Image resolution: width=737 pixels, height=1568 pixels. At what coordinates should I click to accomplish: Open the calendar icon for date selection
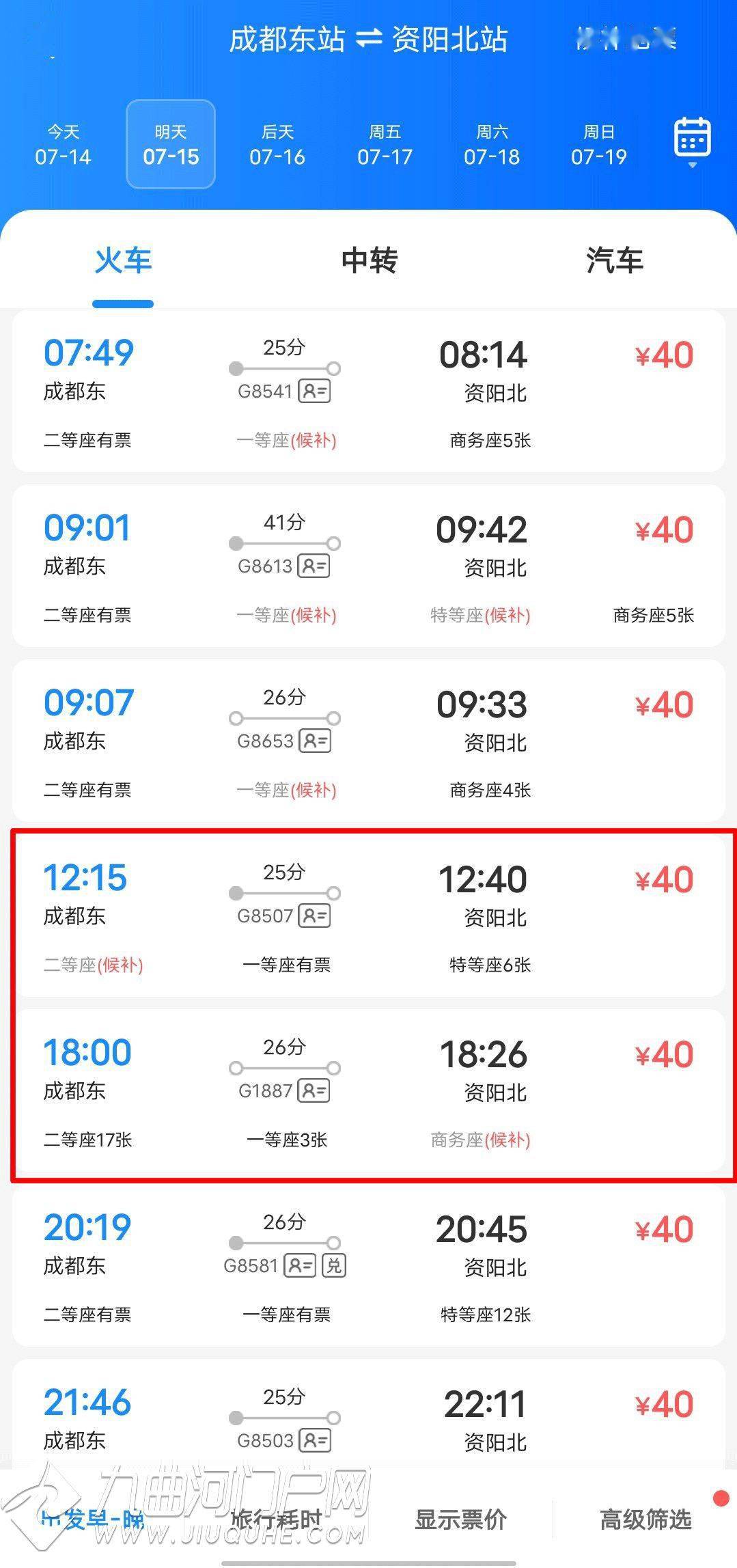tap(692, 138)
